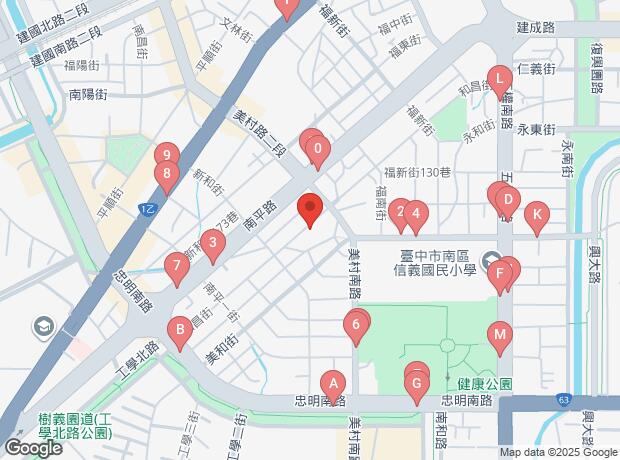This screenshot has height=460, width=620.
Task: Open the 信義國民小學 school icon
Action: coord(491,261)
